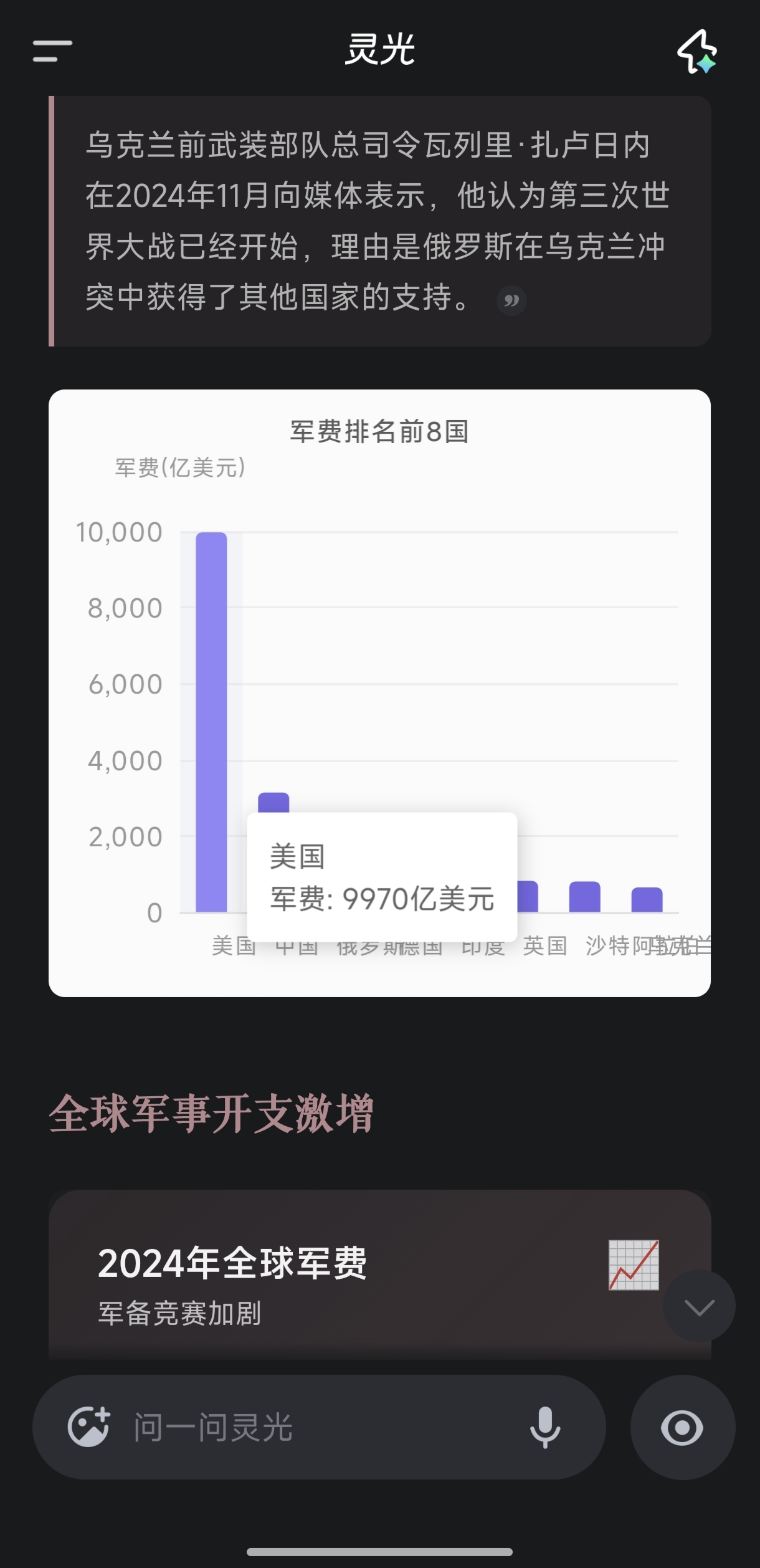Tap the circular vision mode icon bottom right

click(x=683, y=1428)
